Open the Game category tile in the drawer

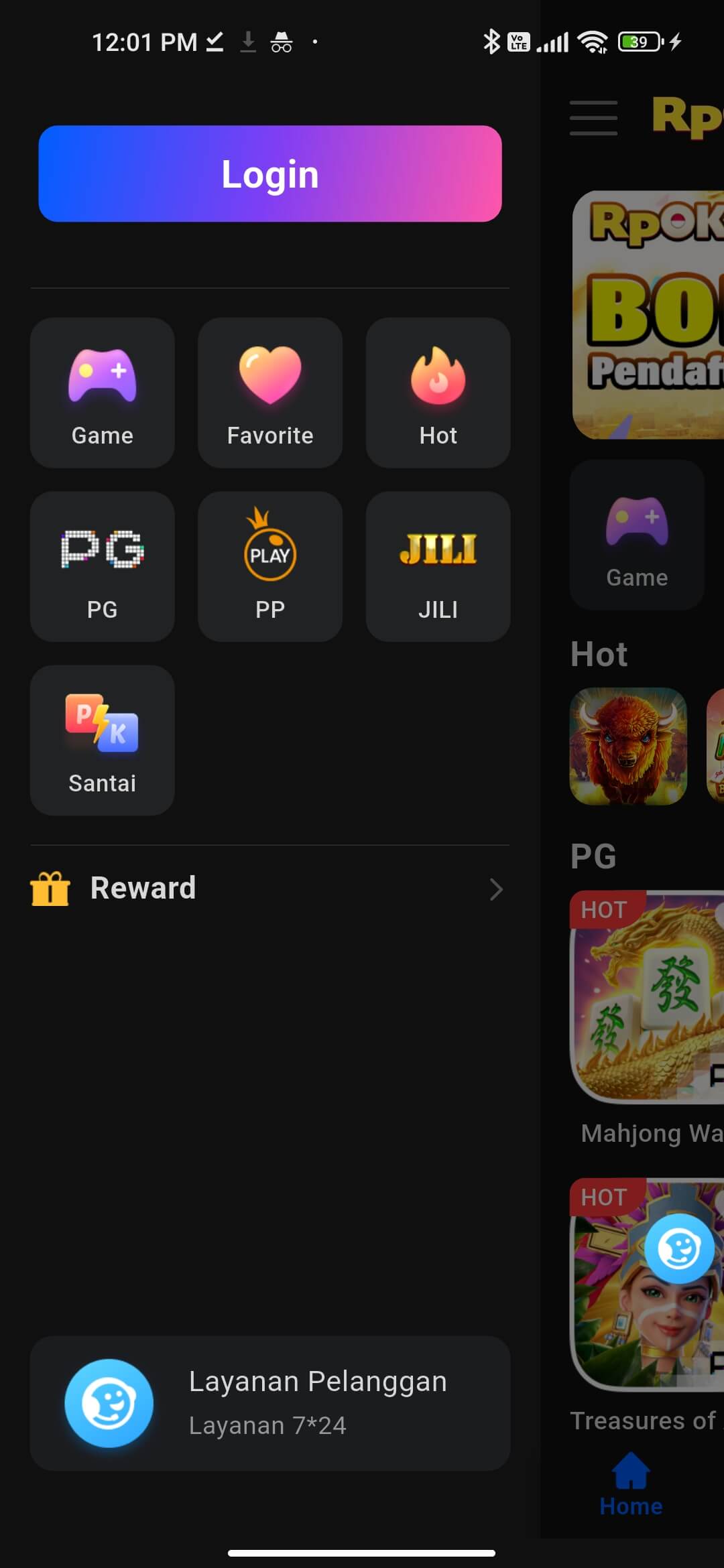click(x=103, y=393)
